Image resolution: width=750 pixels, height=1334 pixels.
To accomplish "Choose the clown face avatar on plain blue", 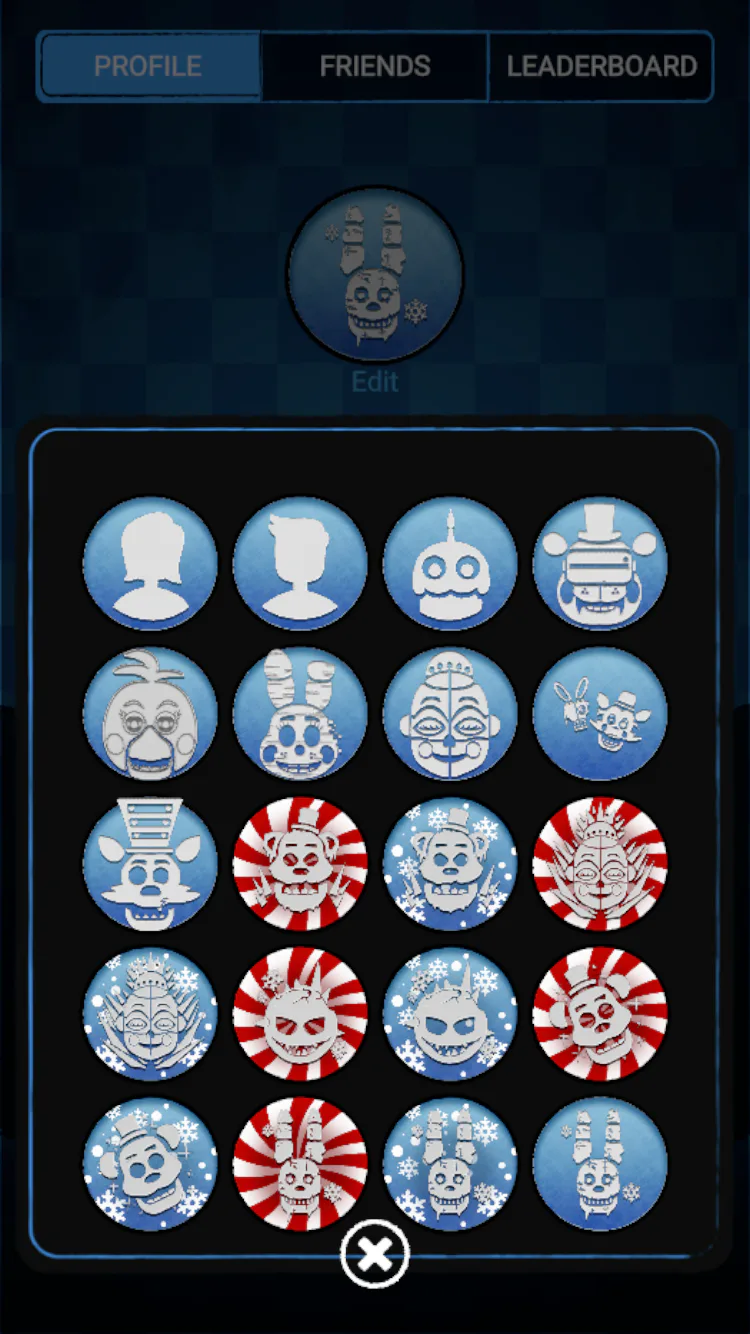I will coord(450,714).
